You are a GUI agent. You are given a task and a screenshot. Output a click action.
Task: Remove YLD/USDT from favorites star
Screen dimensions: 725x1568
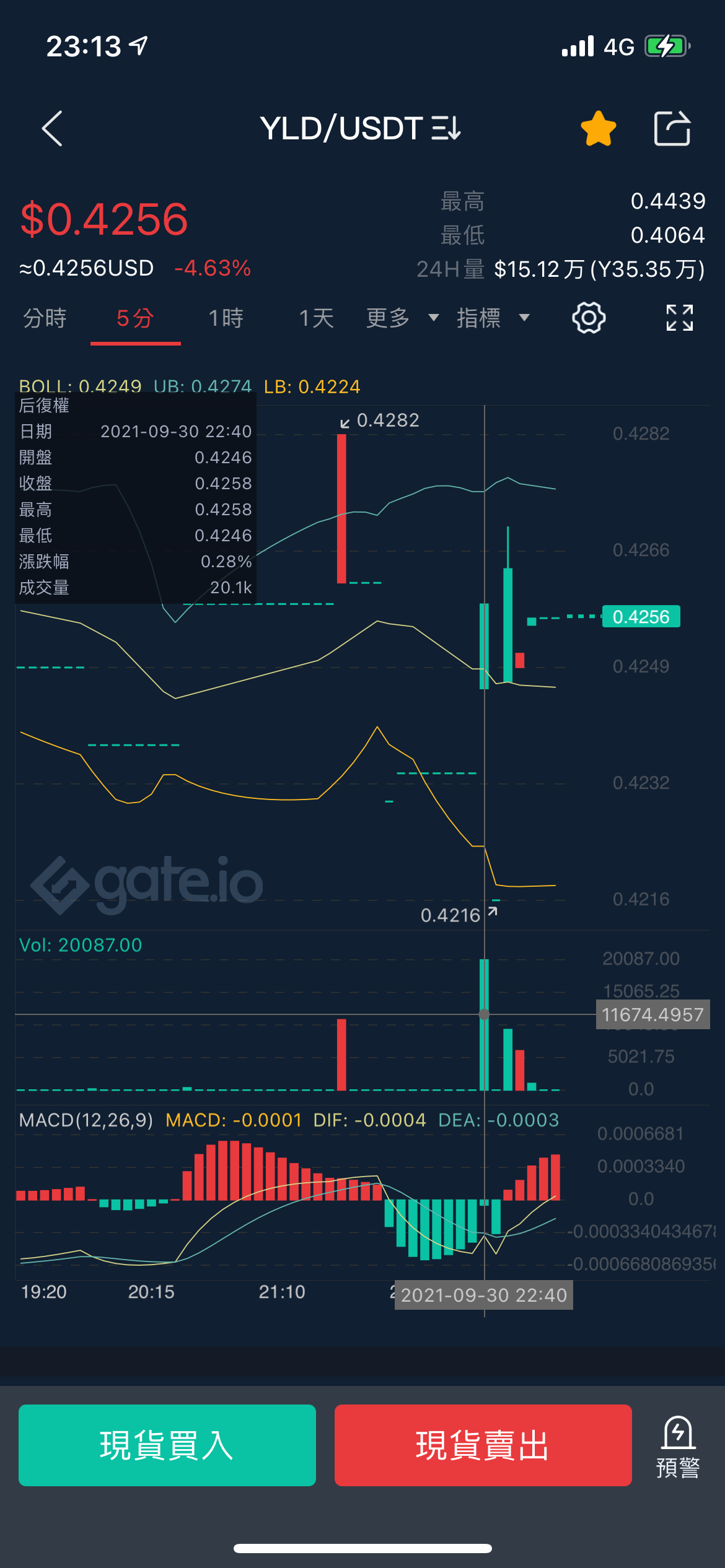coord(599,129)
